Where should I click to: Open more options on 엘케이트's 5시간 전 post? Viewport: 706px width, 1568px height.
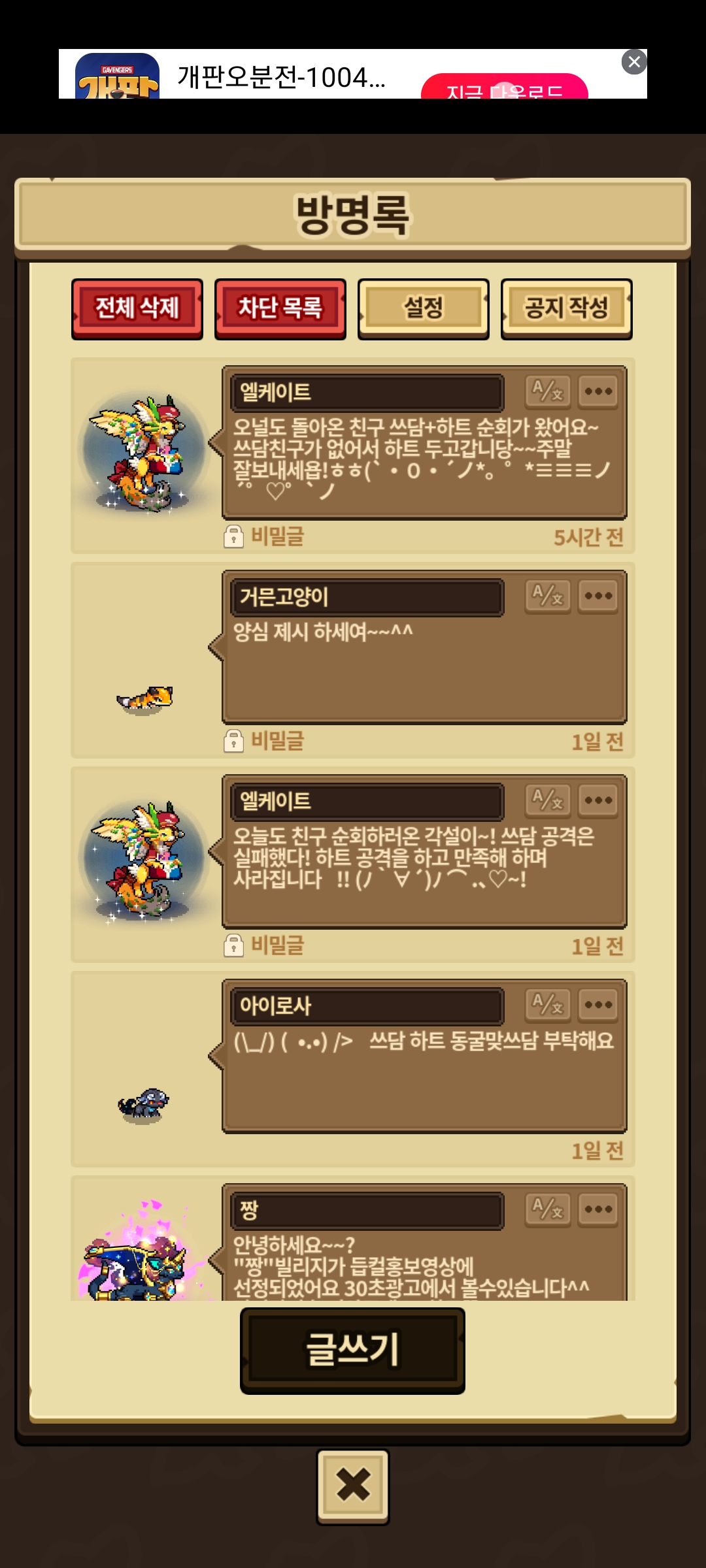598,391
